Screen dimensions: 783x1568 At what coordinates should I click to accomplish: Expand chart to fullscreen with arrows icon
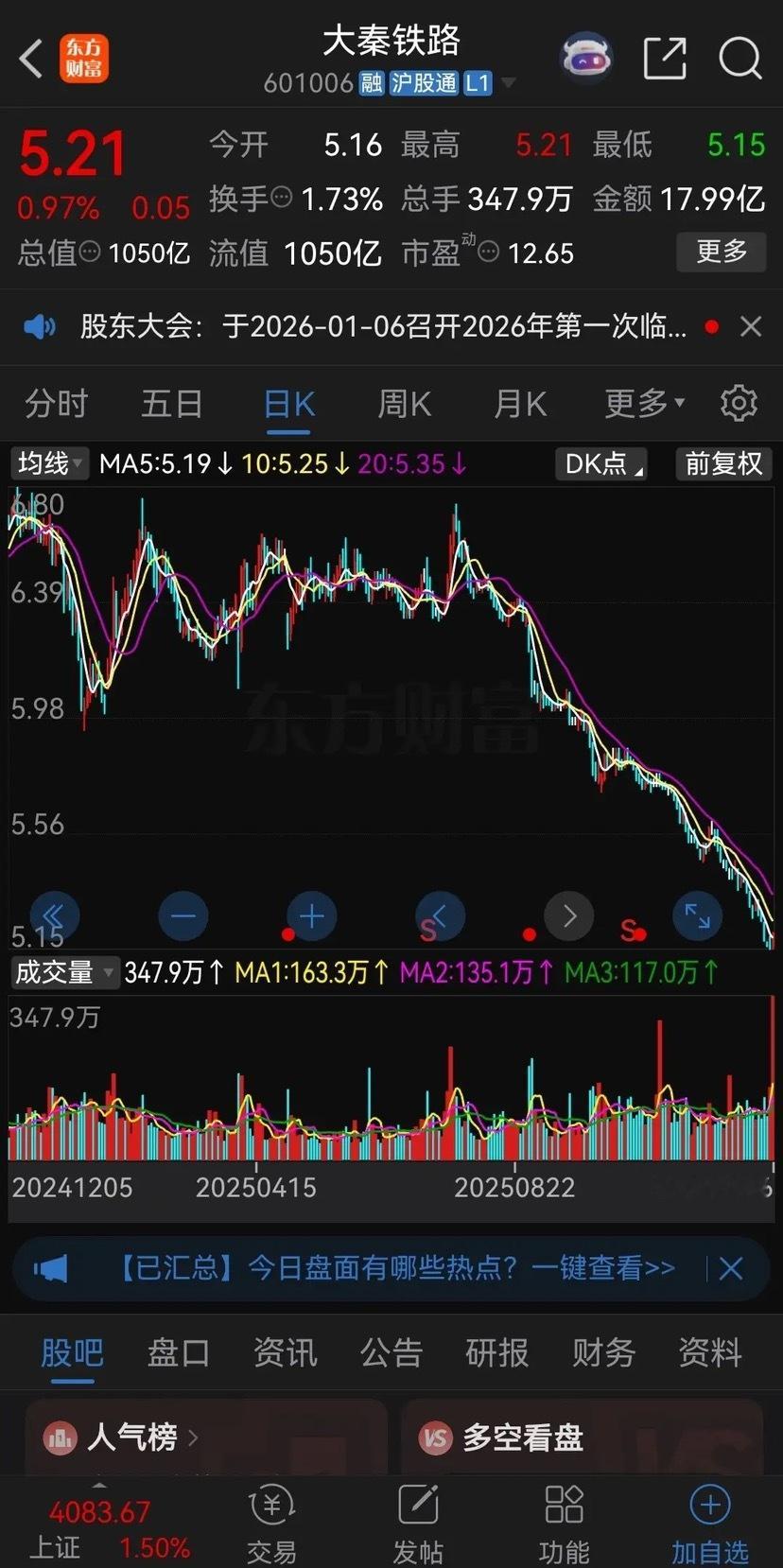(x=697, y=915)
